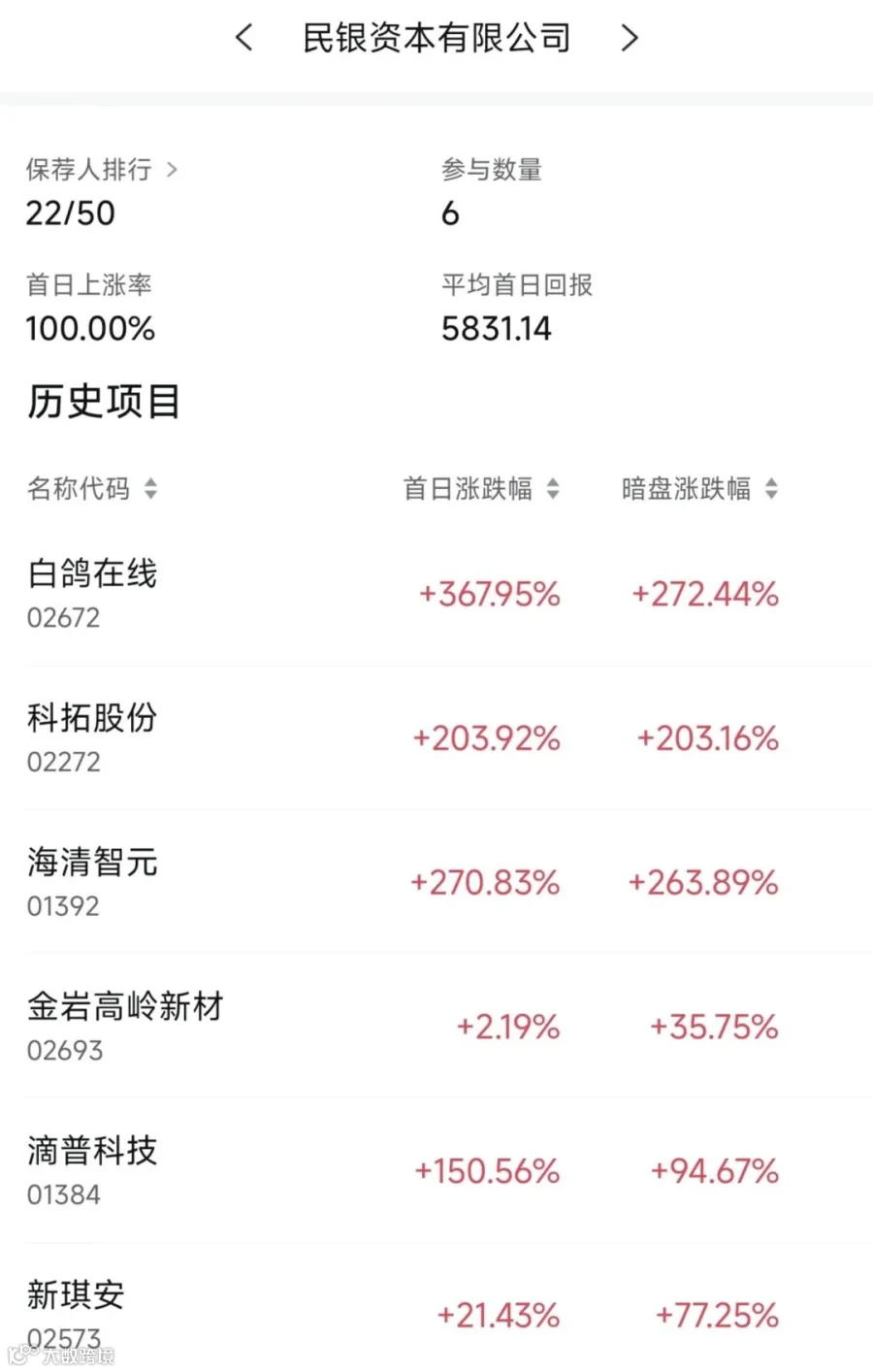The image size is (873, 1372).
Task: Go to the previous sponsor with left chevron
Action: tap(244, 38)
